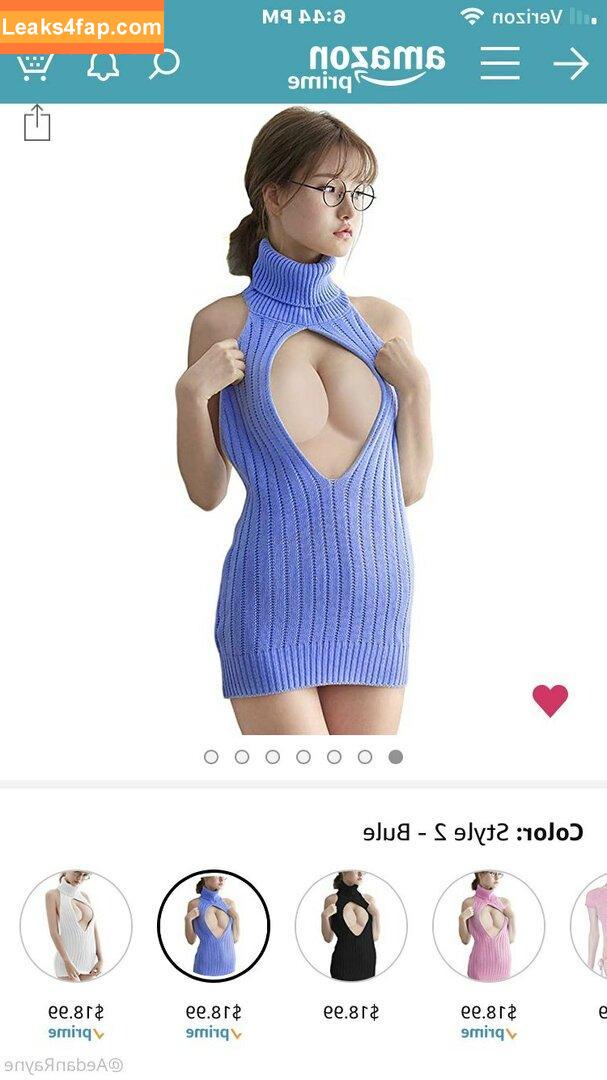Select the black color option
The width and height of the screenshot is (607, 1080).
pyautogui.click(x=351, y=925)
